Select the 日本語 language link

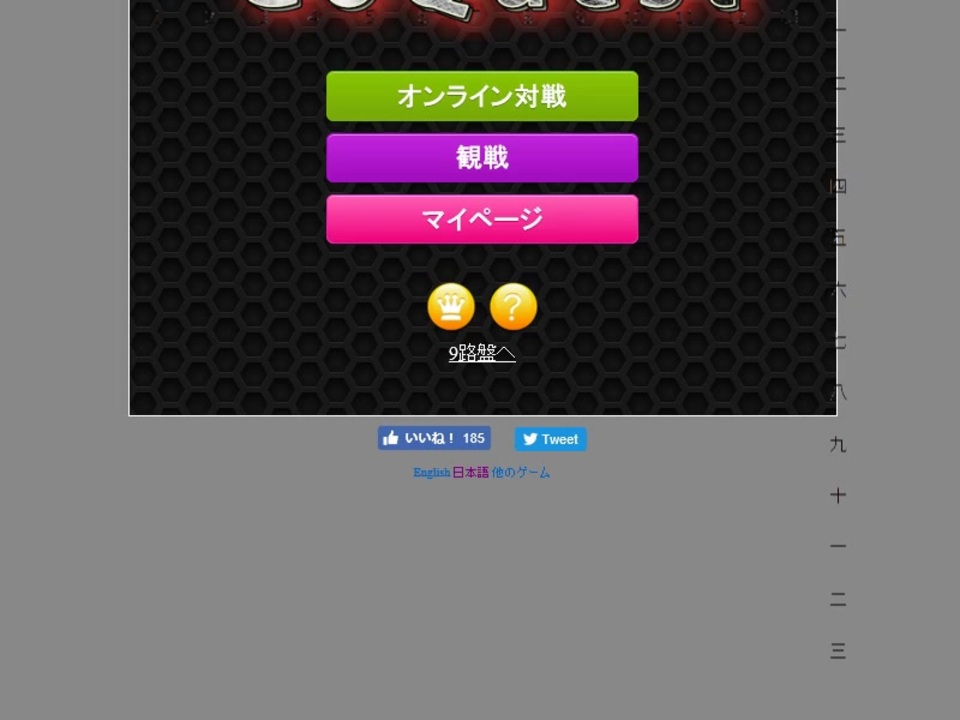click(x=470, y=473)
